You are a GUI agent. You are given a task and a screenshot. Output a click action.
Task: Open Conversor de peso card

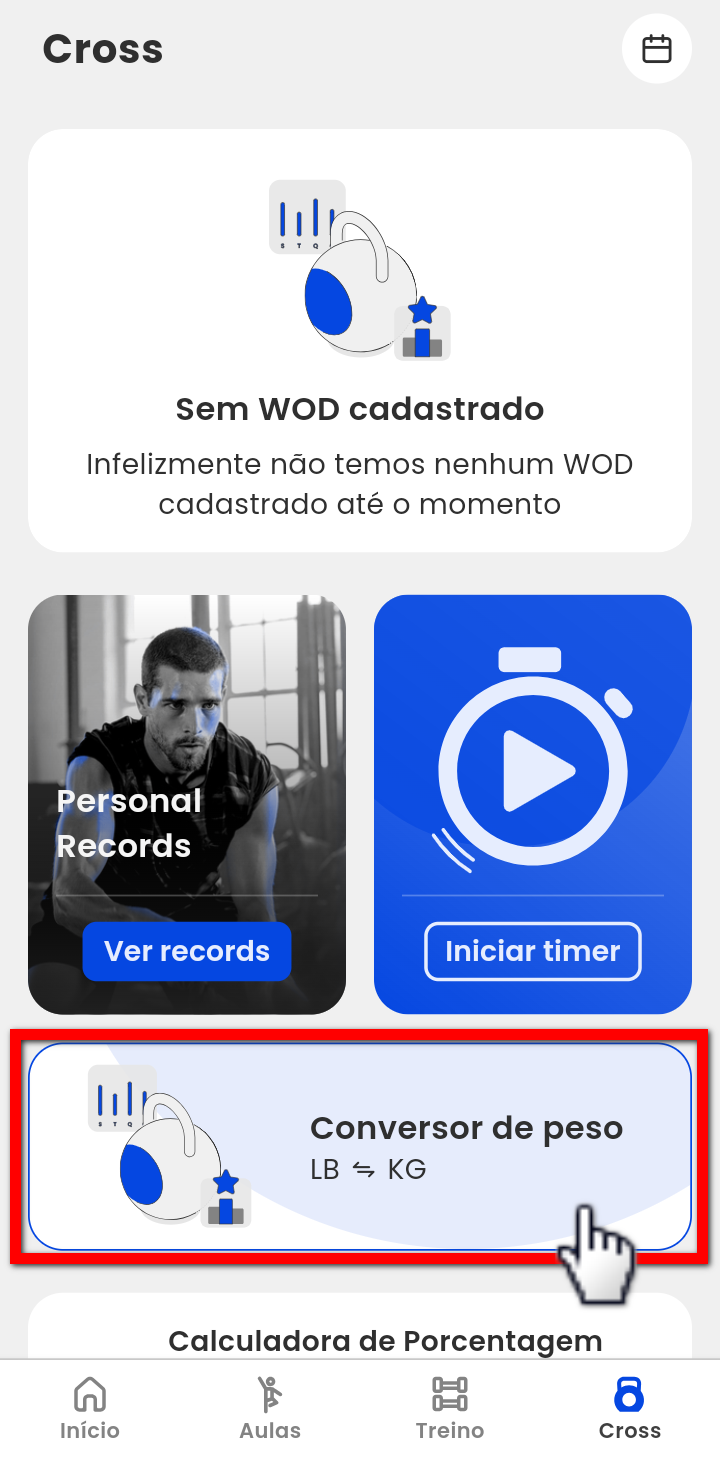[360, 1146]
